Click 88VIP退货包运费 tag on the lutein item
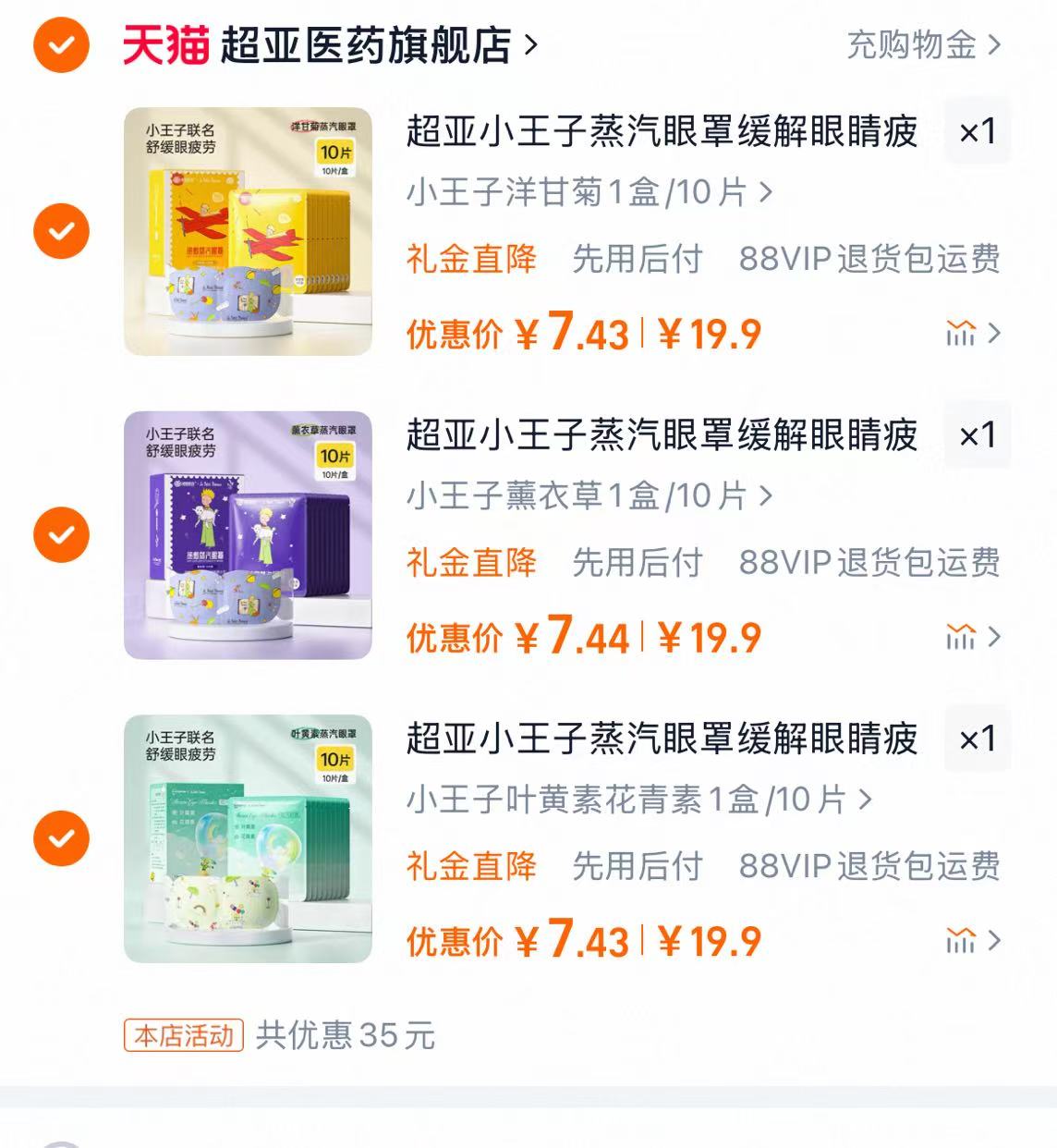1057x1148 pixels. pos(869,867)
